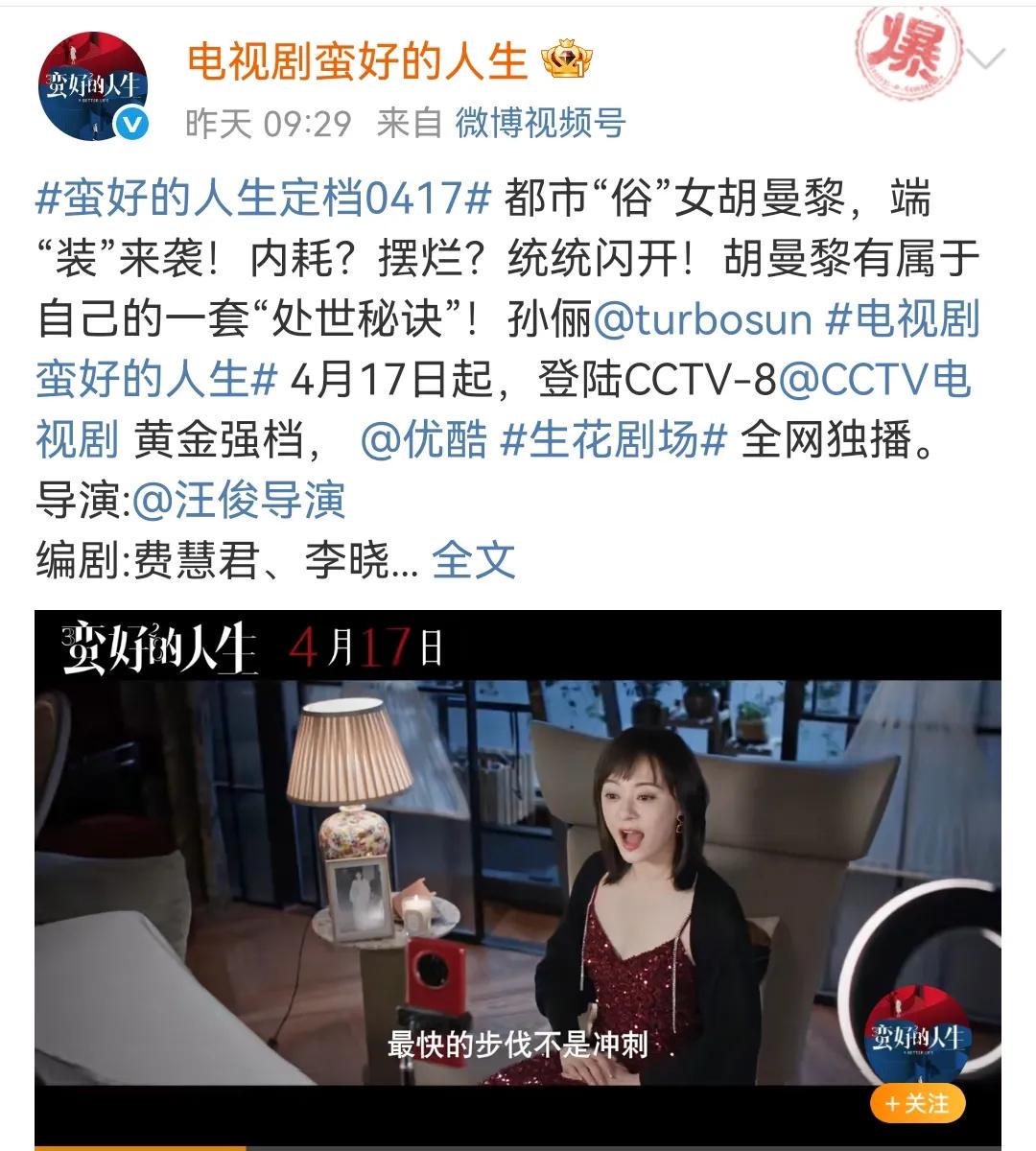Expand the post options chevron

tap(985, 60)
